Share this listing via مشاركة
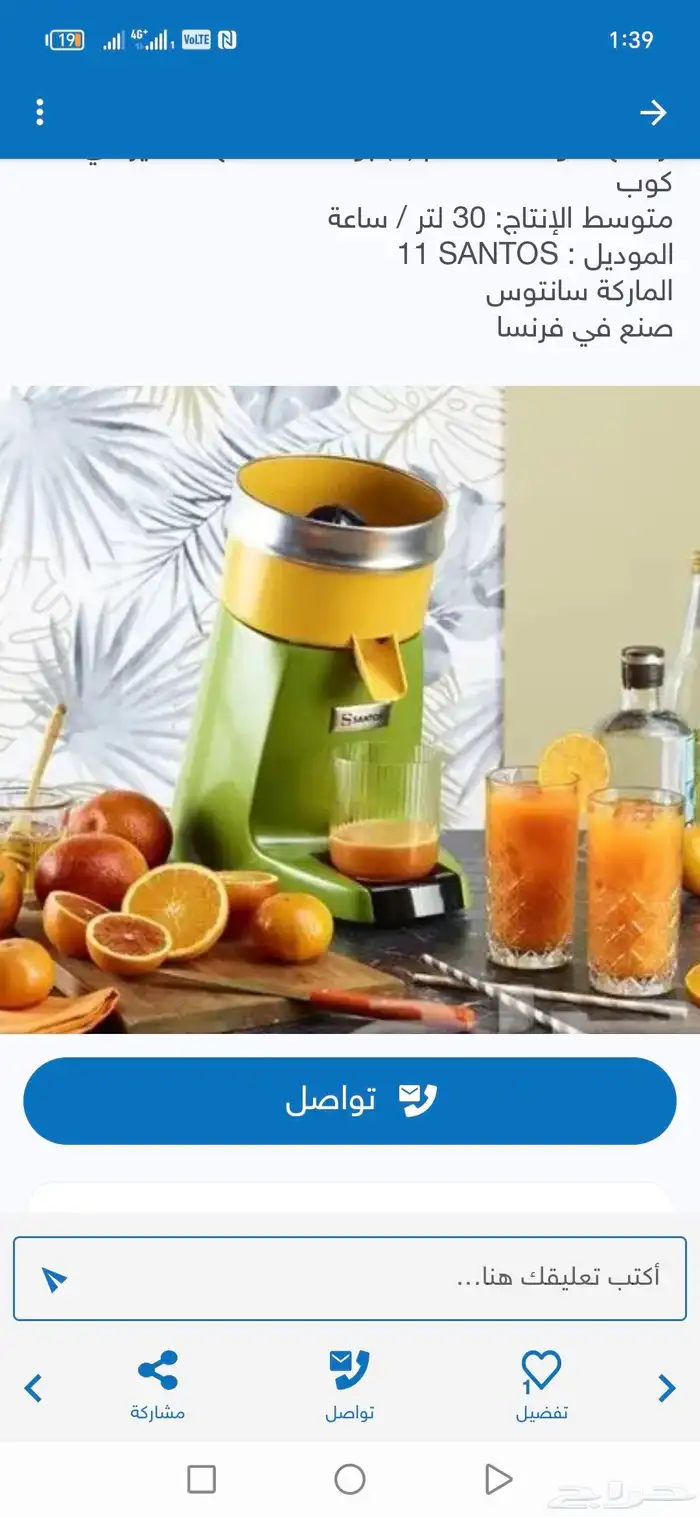 click(x=158, y=1386)
